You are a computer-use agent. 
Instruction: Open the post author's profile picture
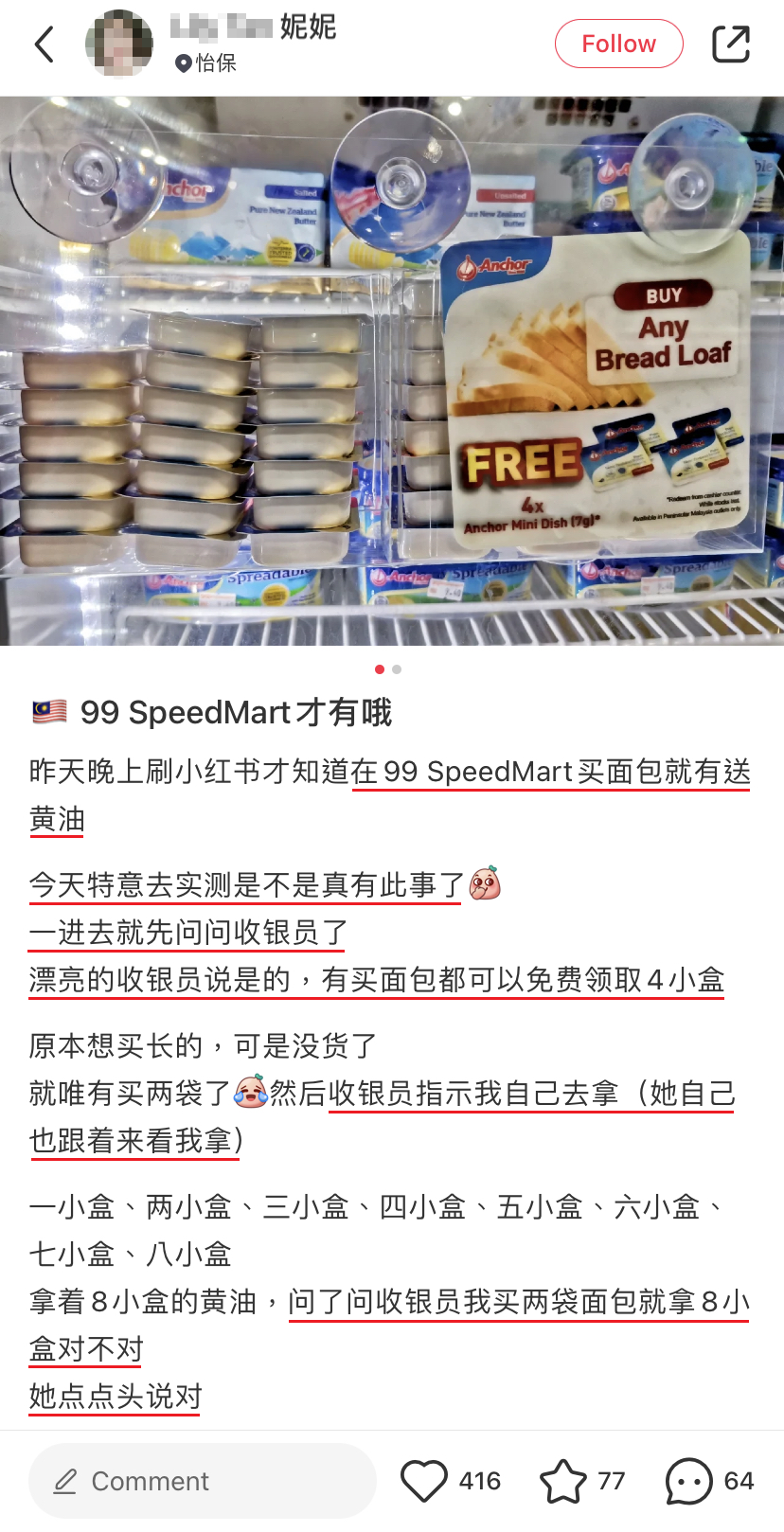click(119, 44)
